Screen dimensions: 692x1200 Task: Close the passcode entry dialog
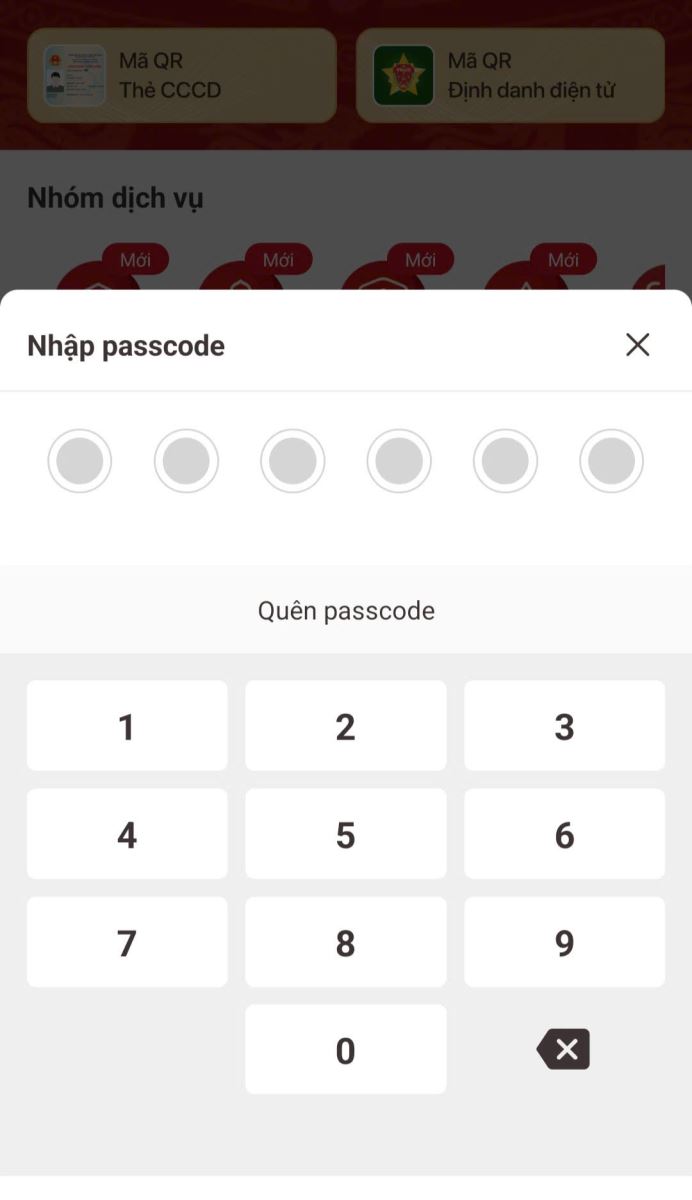[x=637, y=345]
